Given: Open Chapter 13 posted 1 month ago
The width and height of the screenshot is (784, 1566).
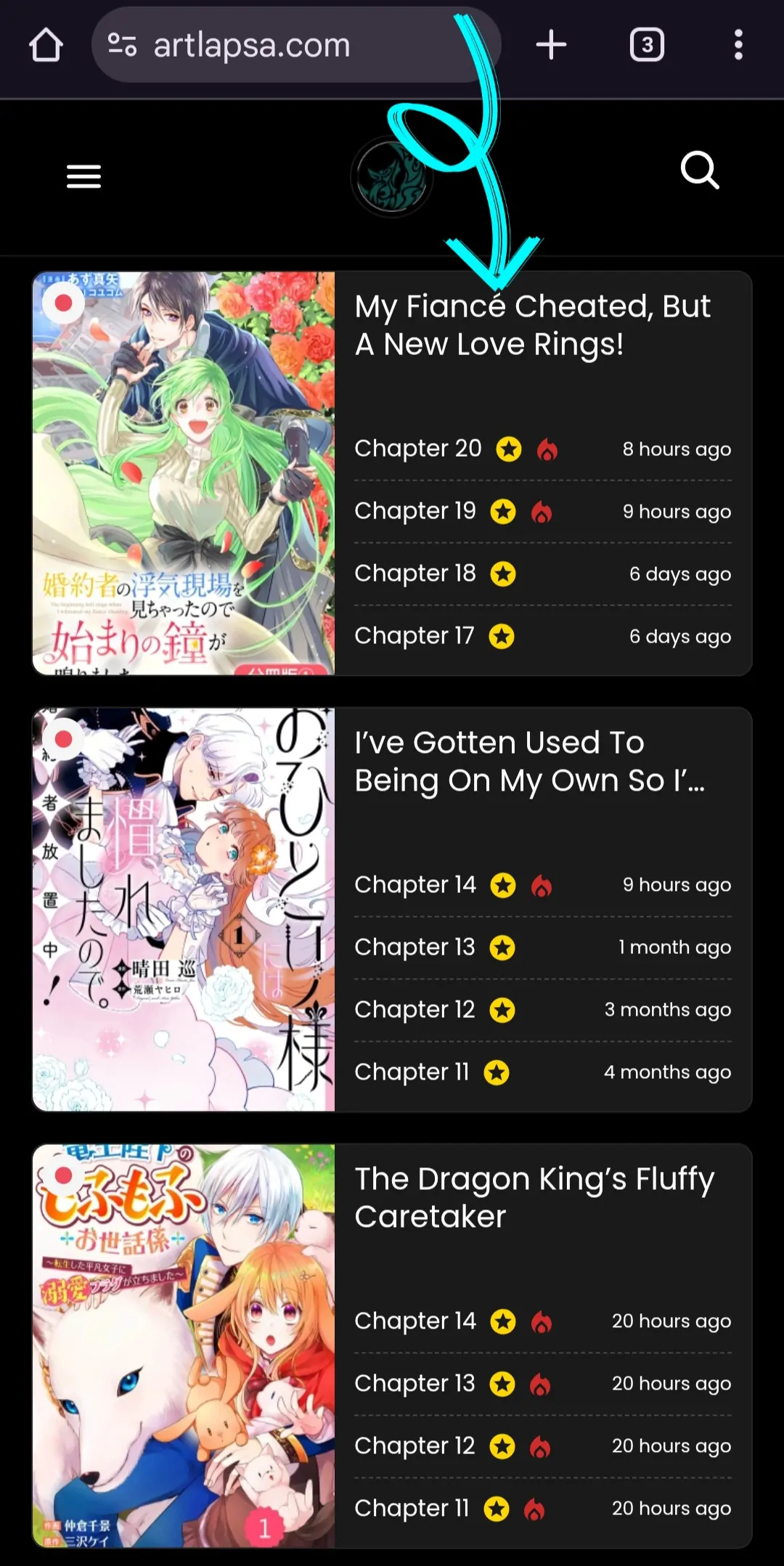Looking at the screenshot, I should [x=415, y=947].
